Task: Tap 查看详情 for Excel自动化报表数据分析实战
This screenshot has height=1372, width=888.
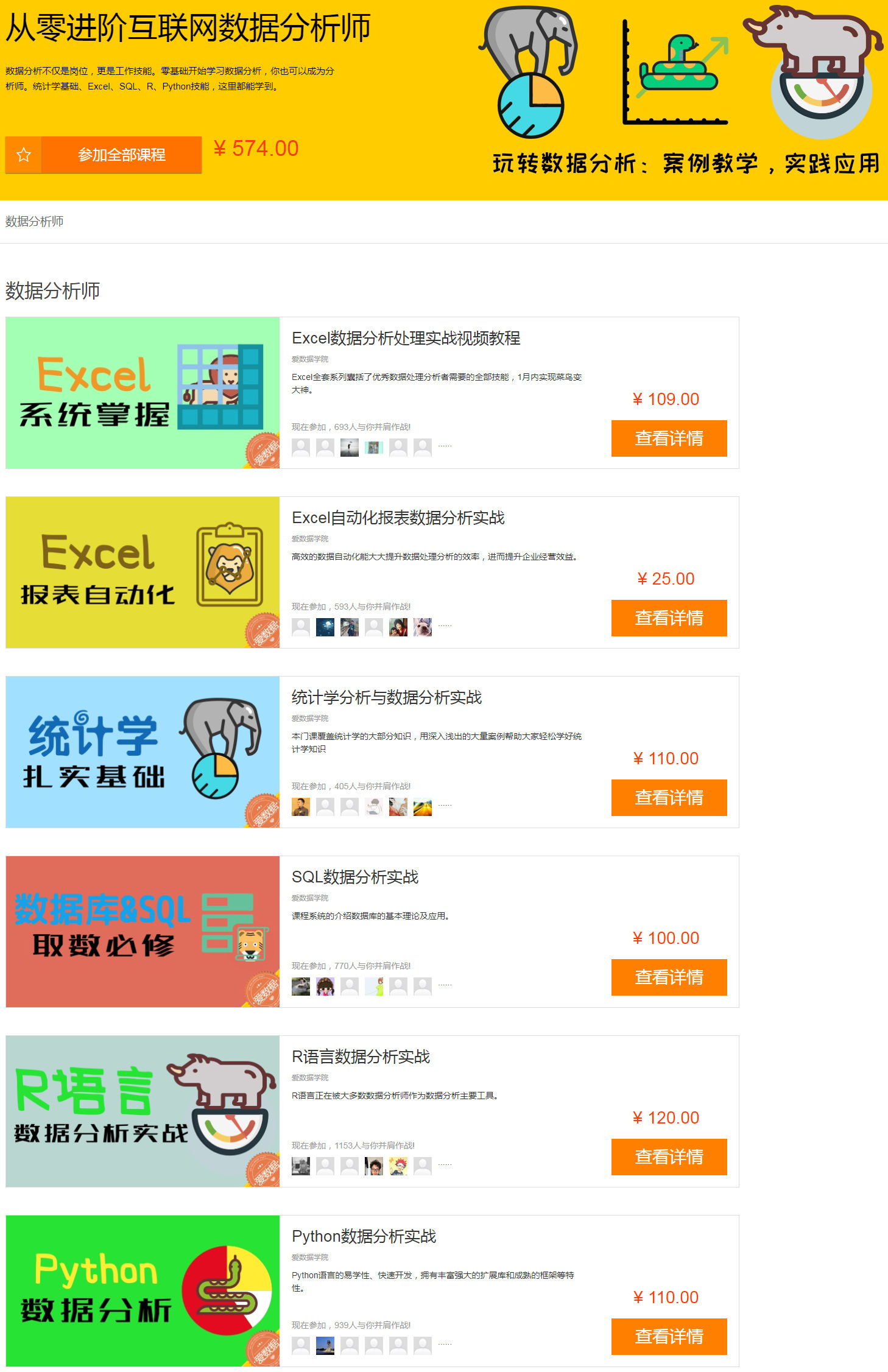Action: click(669, 617)
